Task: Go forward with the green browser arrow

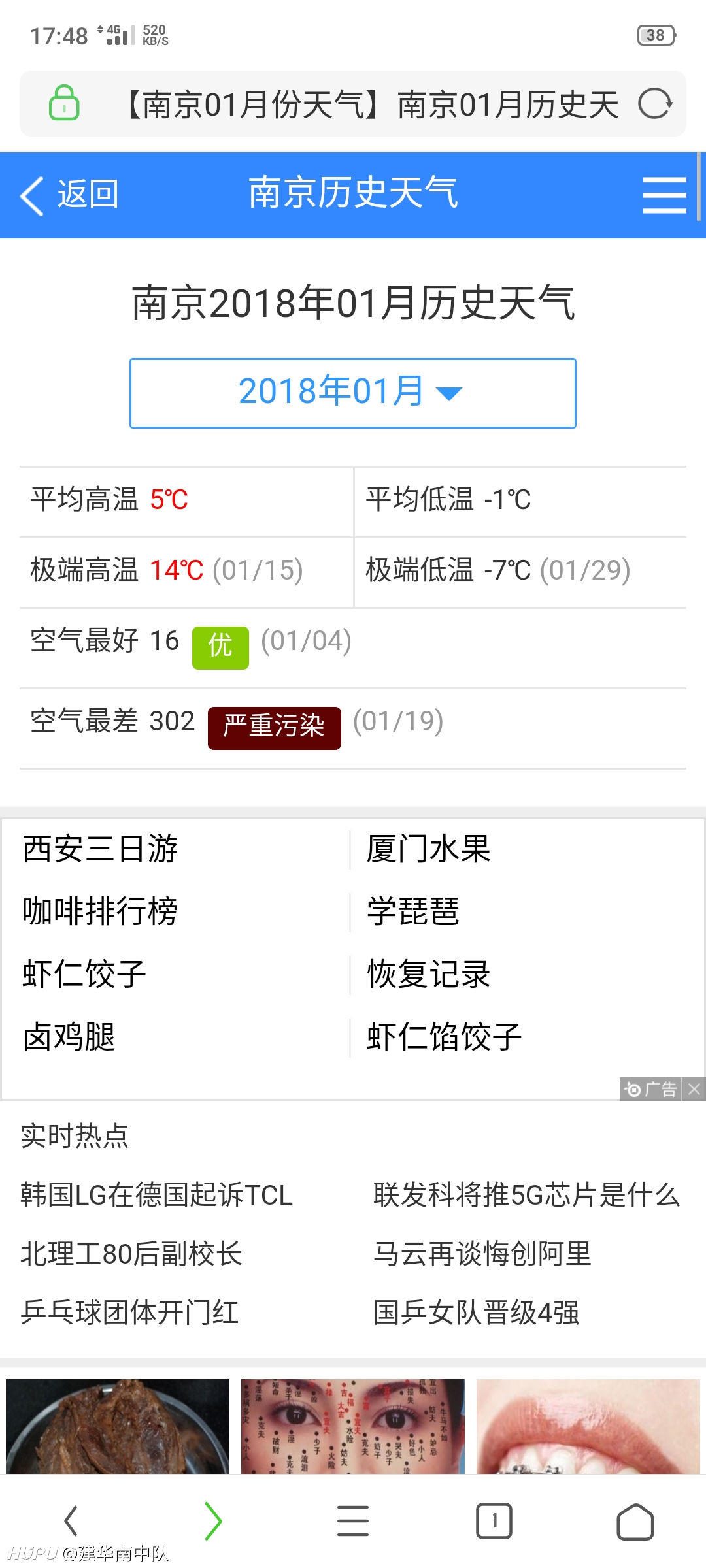Action: pos(213,1521)
